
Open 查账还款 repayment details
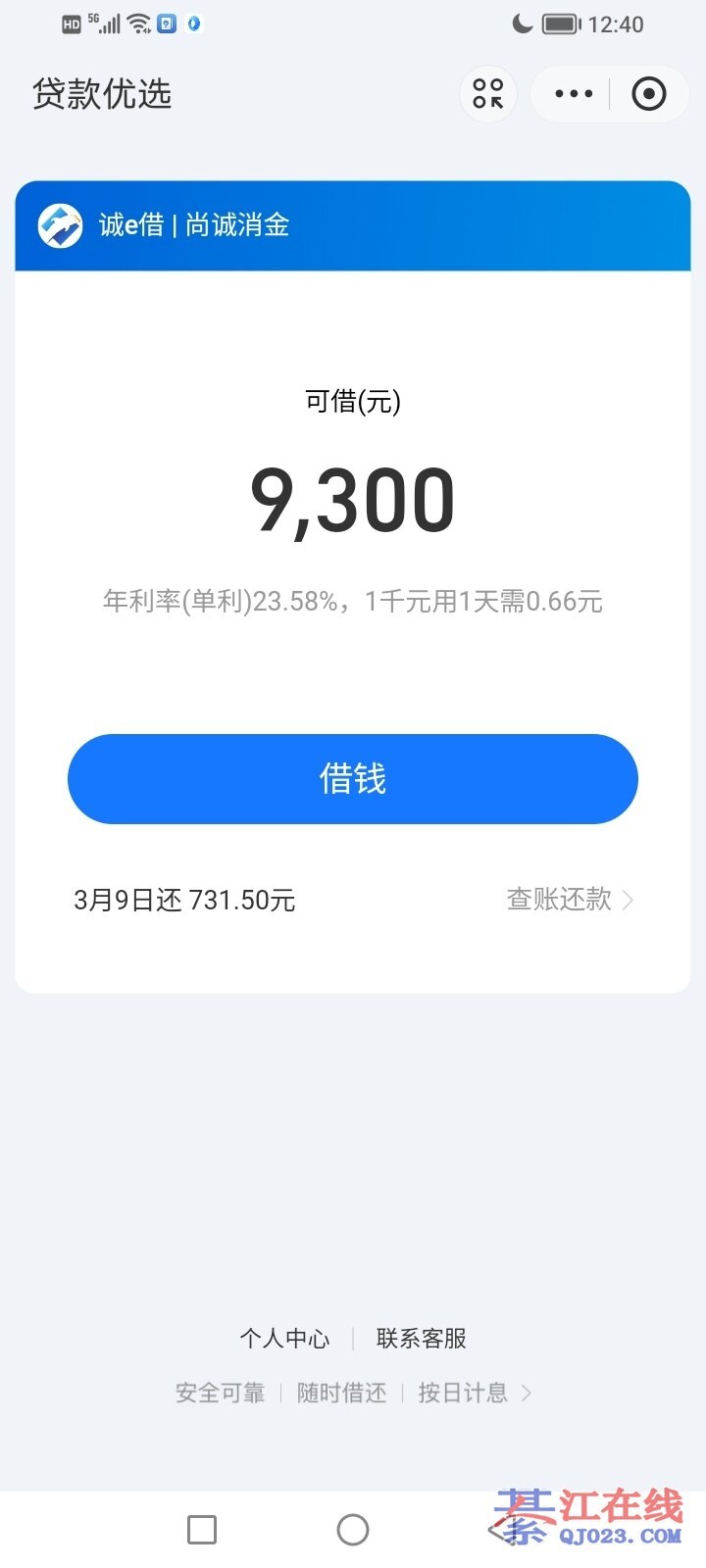[x=569, y=899]
